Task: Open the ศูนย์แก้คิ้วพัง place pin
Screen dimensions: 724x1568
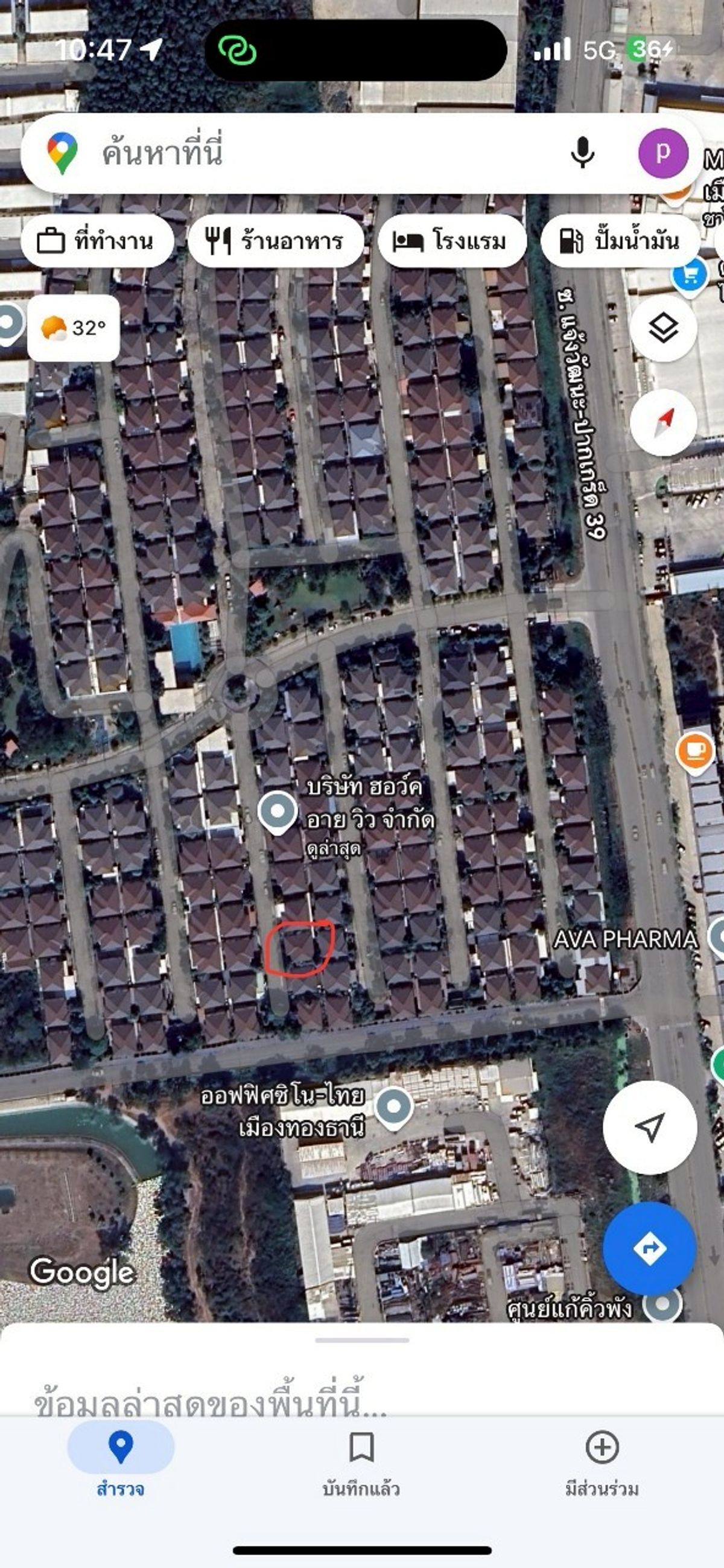Action: [662, 1304]
